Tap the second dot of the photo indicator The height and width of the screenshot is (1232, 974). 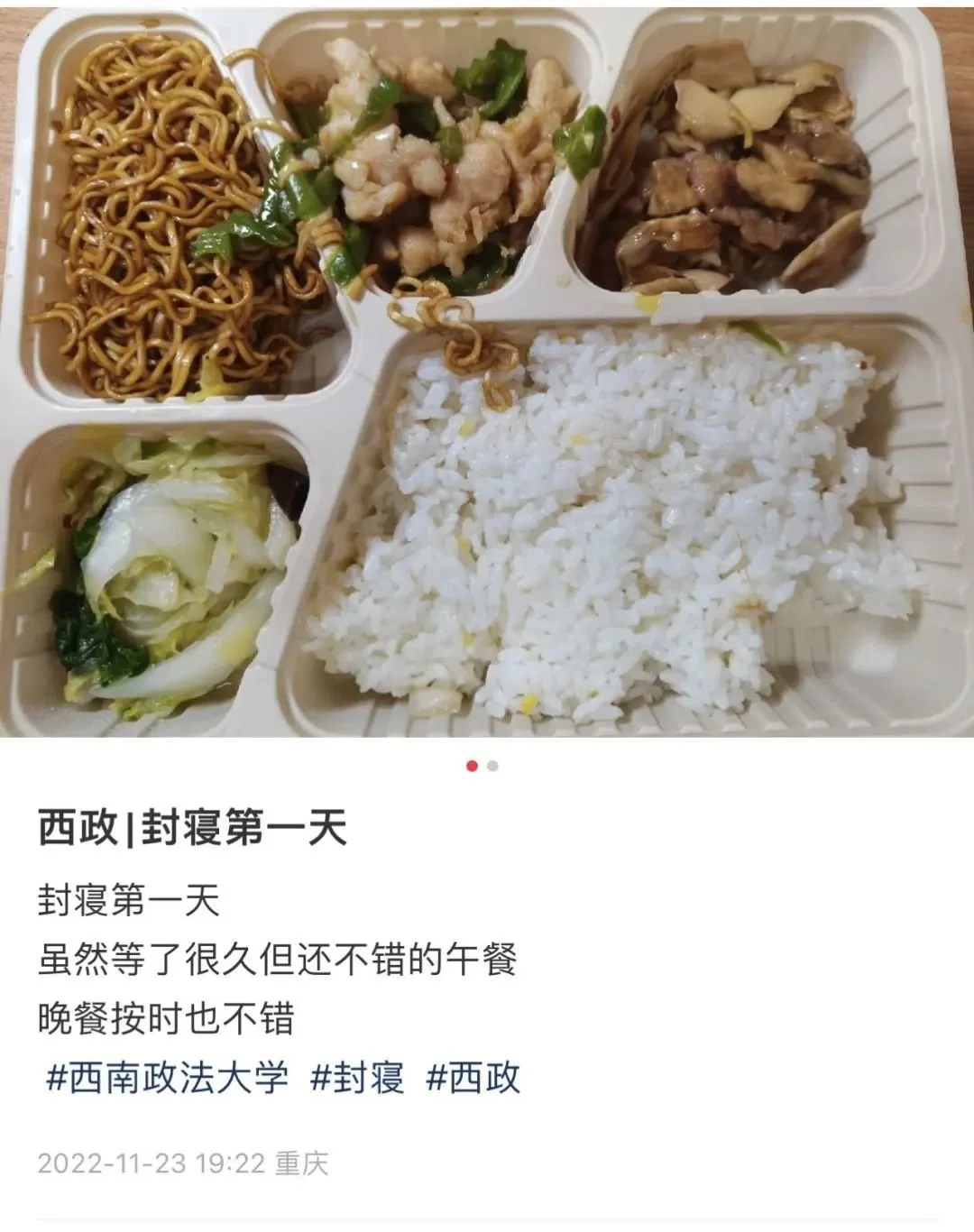[x=492, y=766]
